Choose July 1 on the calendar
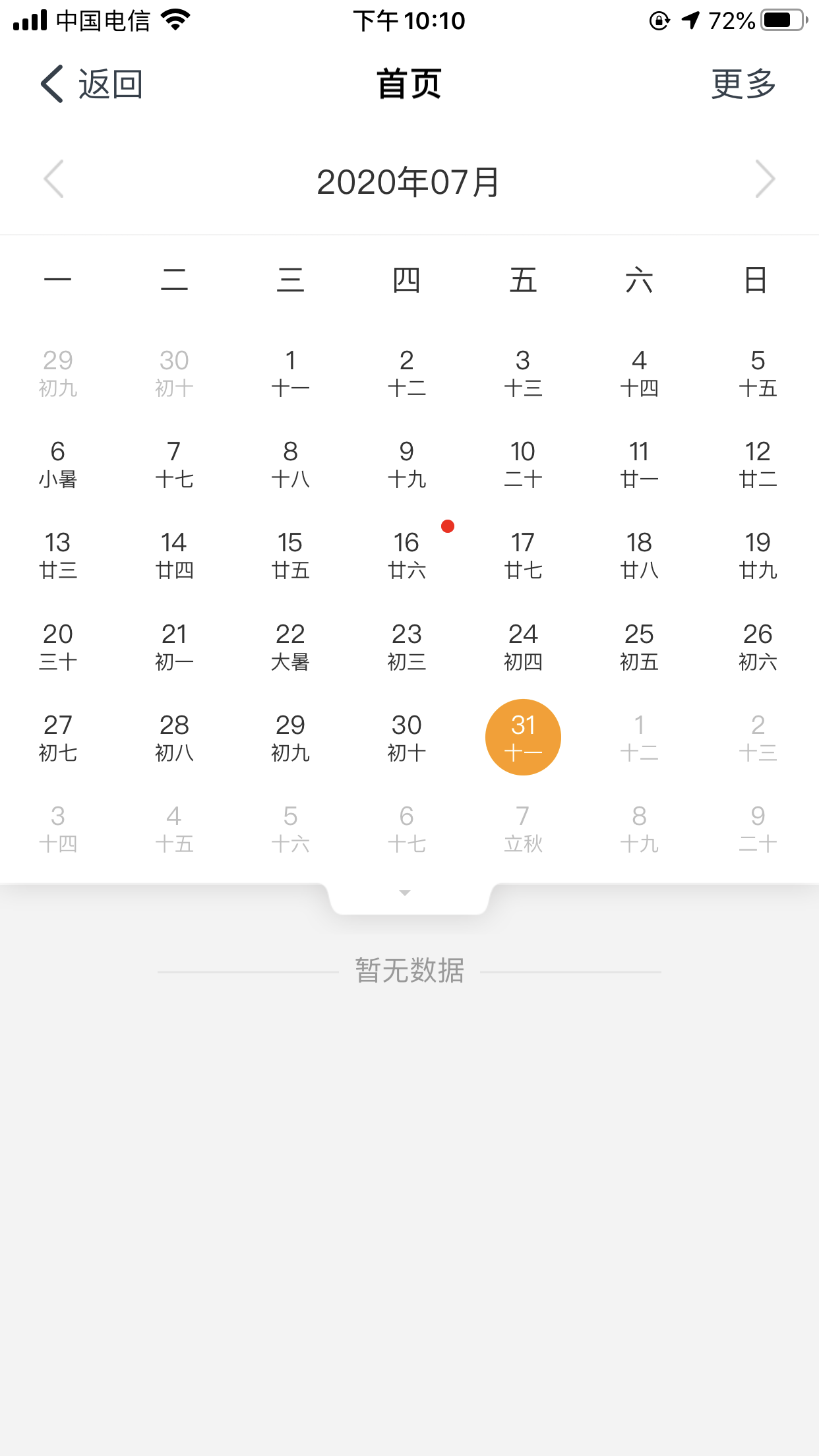 [x=290, y=373]
